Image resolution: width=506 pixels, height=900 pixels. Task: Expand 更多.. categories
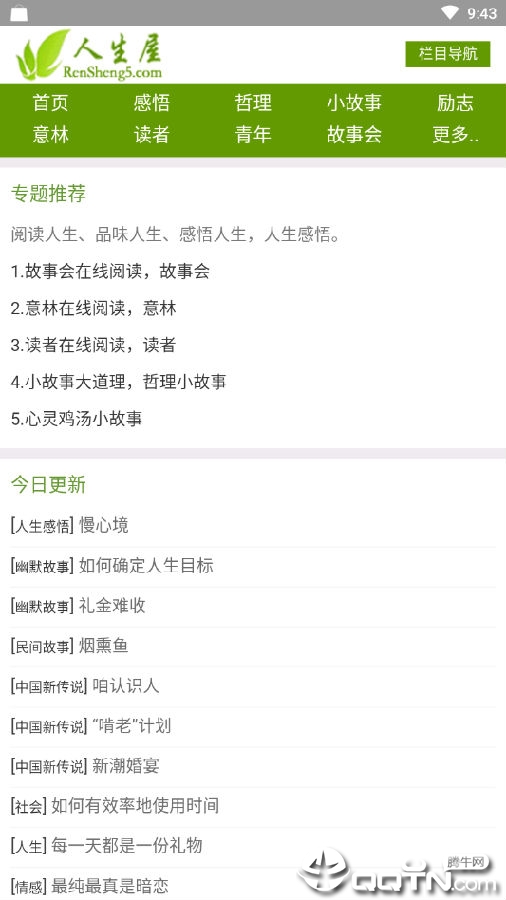(x=456, y=135)
